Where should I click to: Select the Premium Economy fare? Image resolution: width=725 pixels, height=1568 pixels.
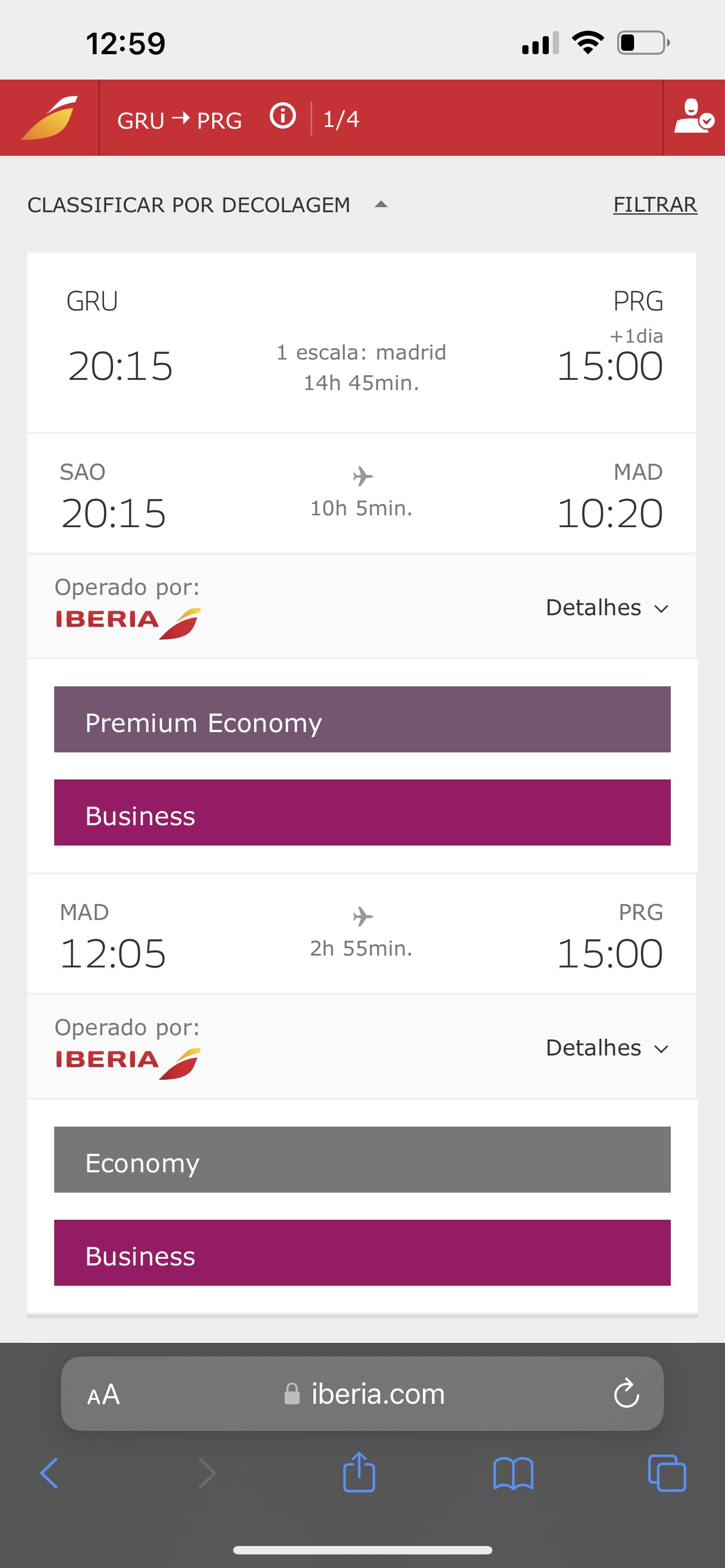[x=362, y=720]
